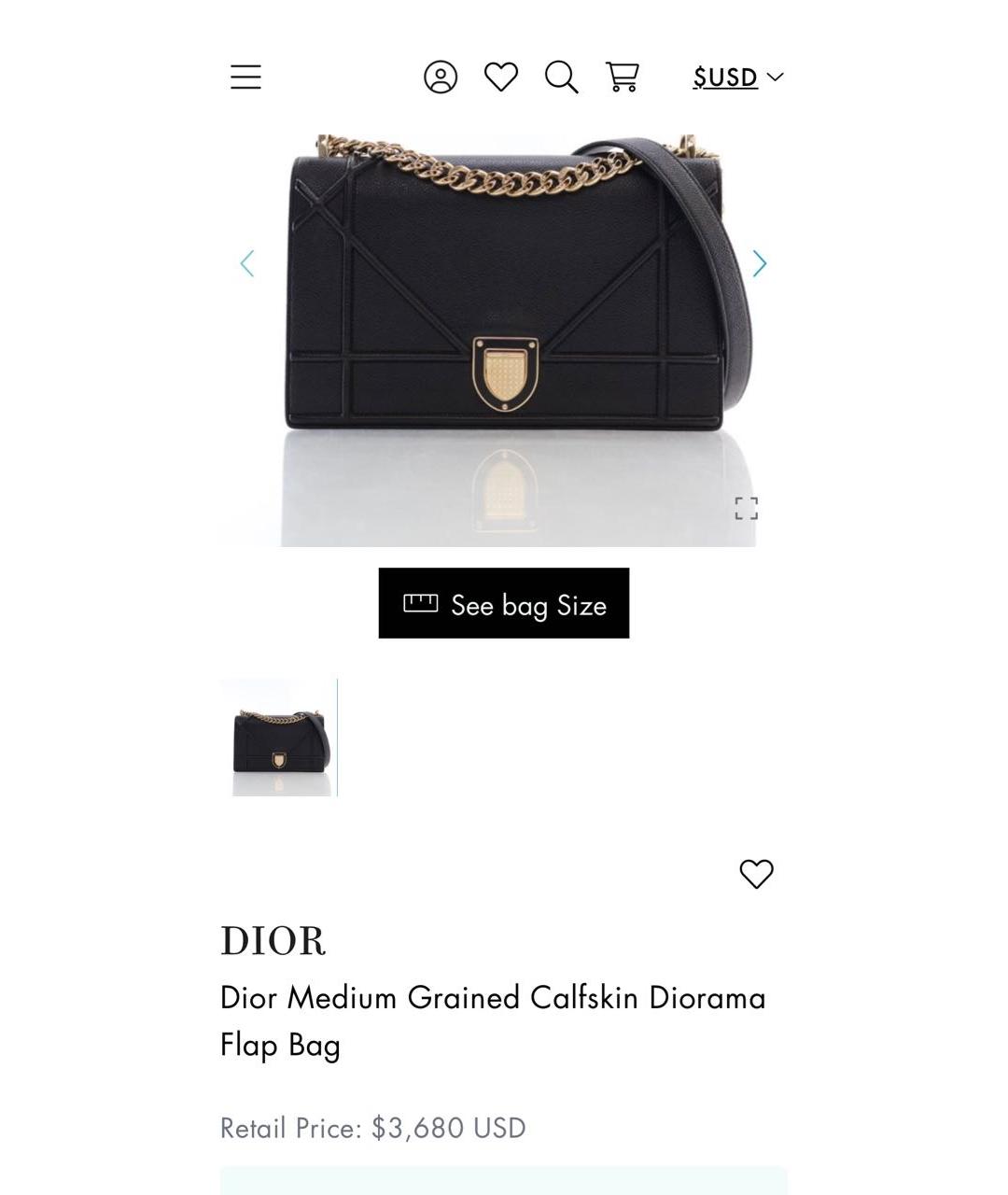
Task: Open the search magnifier
Action: [x=561, y=77]
